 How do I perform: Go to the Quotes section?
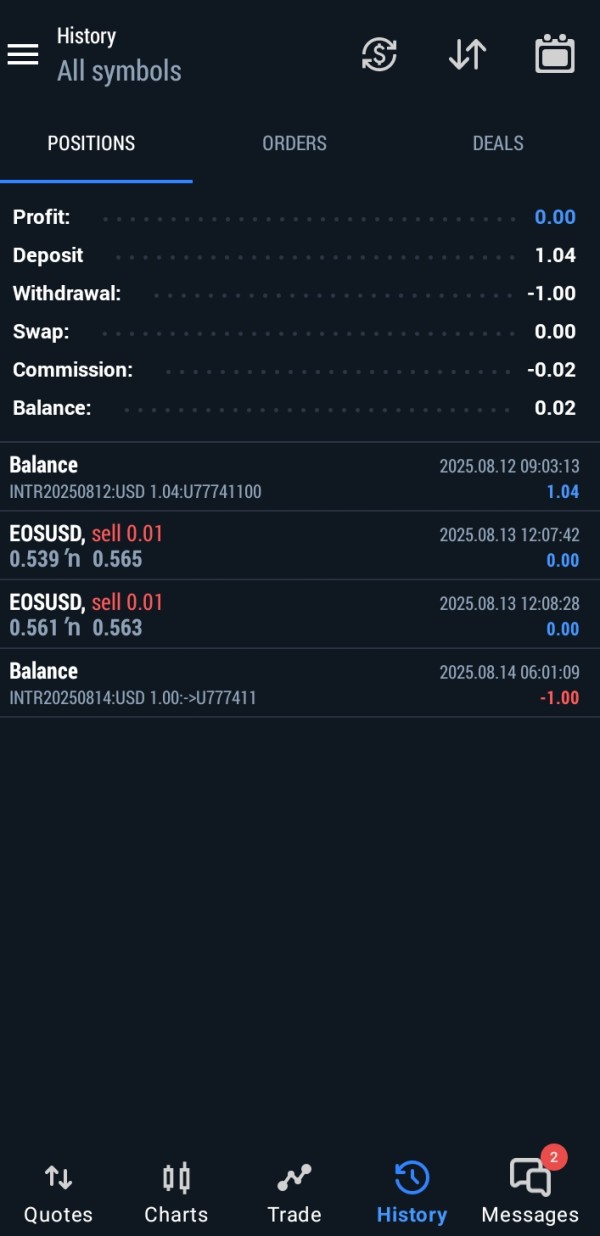[x=58, y=1193]
